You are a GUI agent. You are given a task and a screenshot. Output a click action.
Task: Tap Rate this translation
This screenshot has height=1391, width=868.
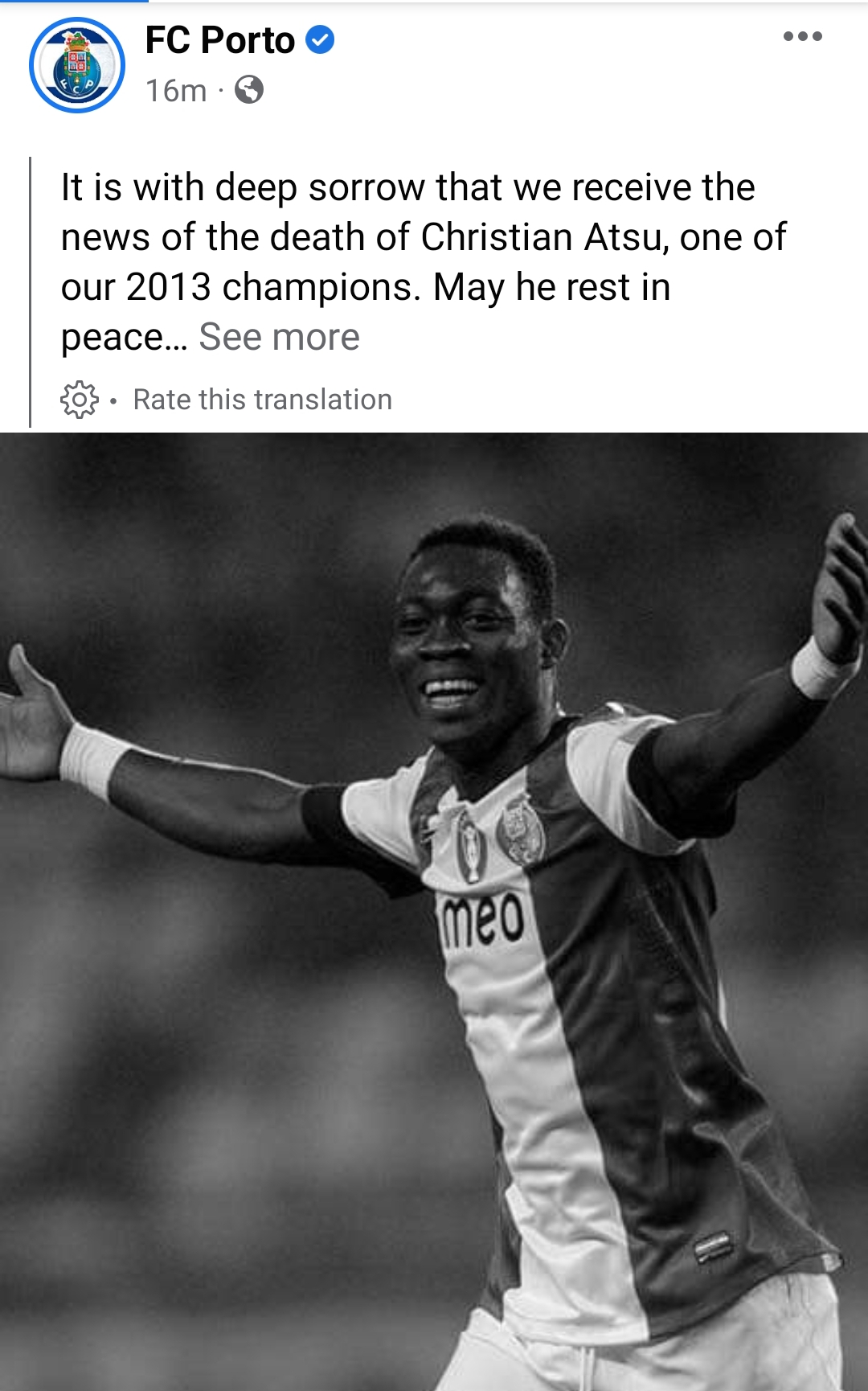[262, 400]
